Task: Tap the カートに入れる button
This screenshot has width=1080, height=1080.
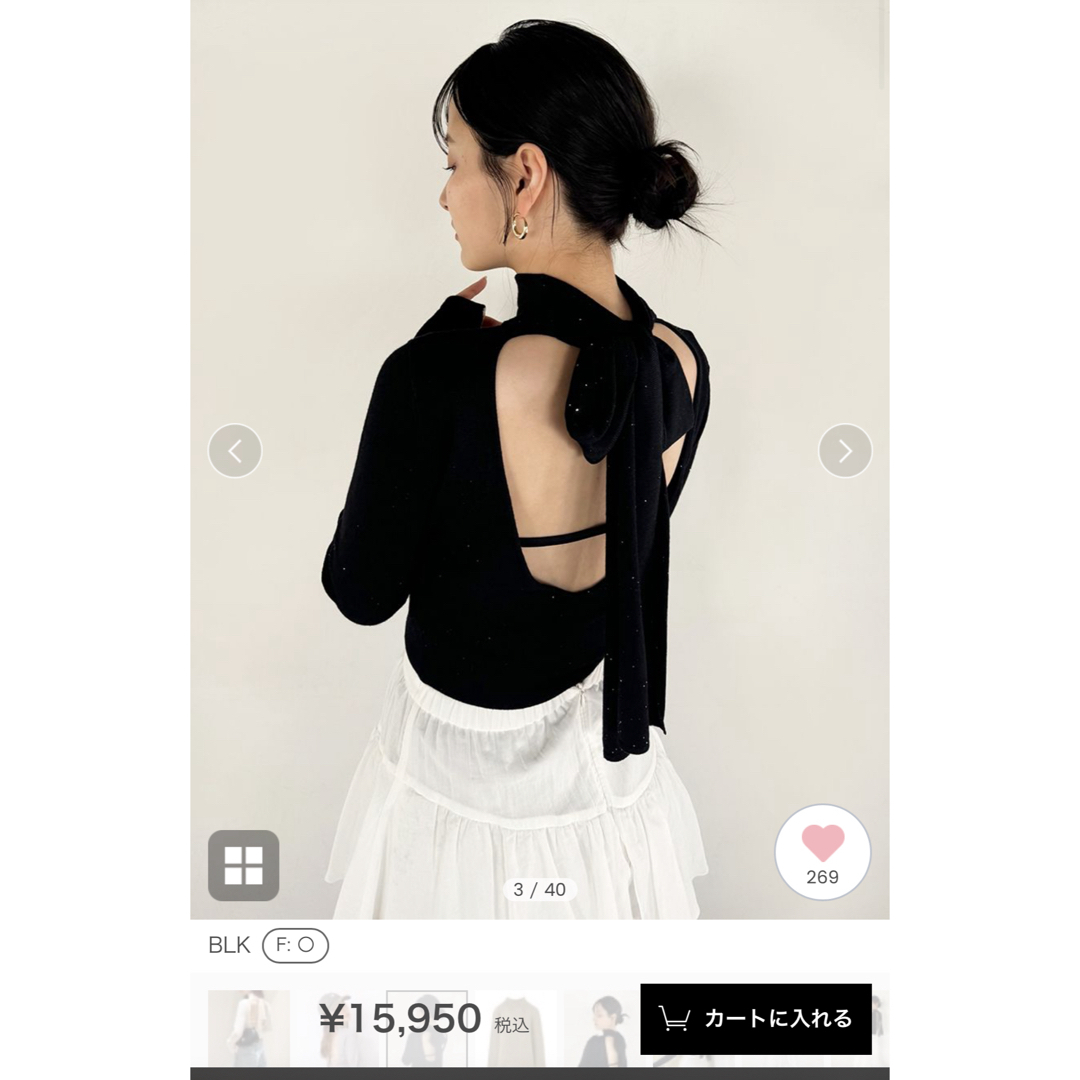Action: pyautogui.click(x=756, y=1019)
